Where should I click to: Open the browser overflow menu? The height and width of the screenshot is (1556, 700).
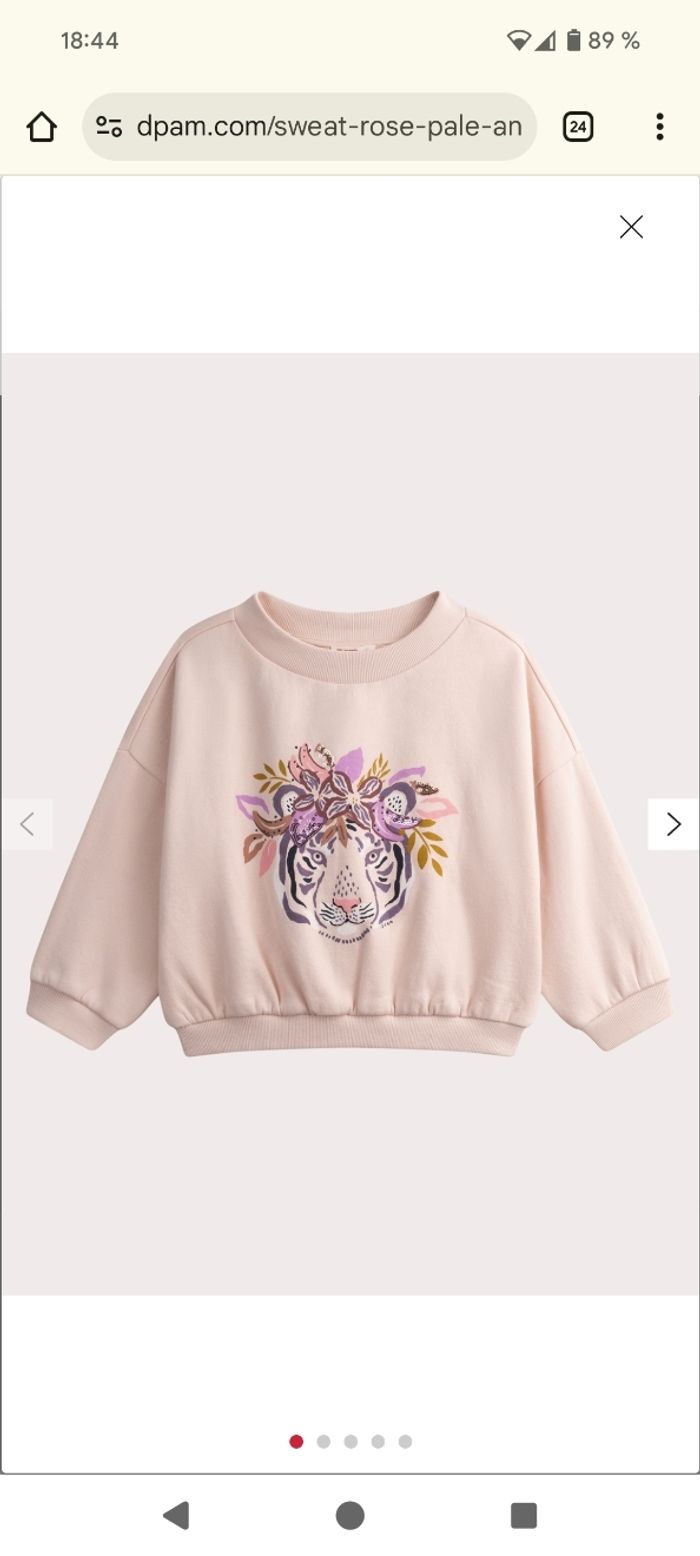659,127
